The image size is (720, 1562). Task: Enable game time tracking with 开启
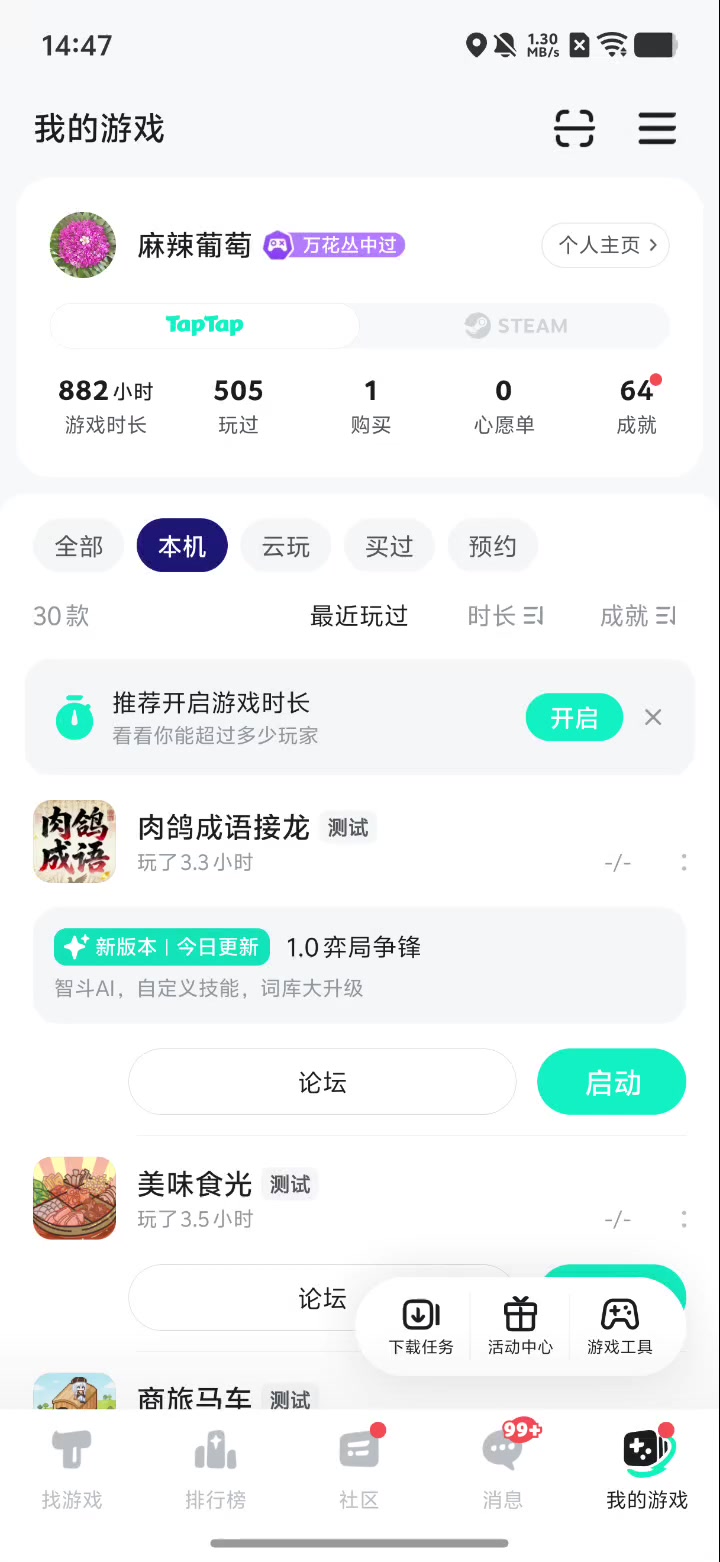point(574,718)
